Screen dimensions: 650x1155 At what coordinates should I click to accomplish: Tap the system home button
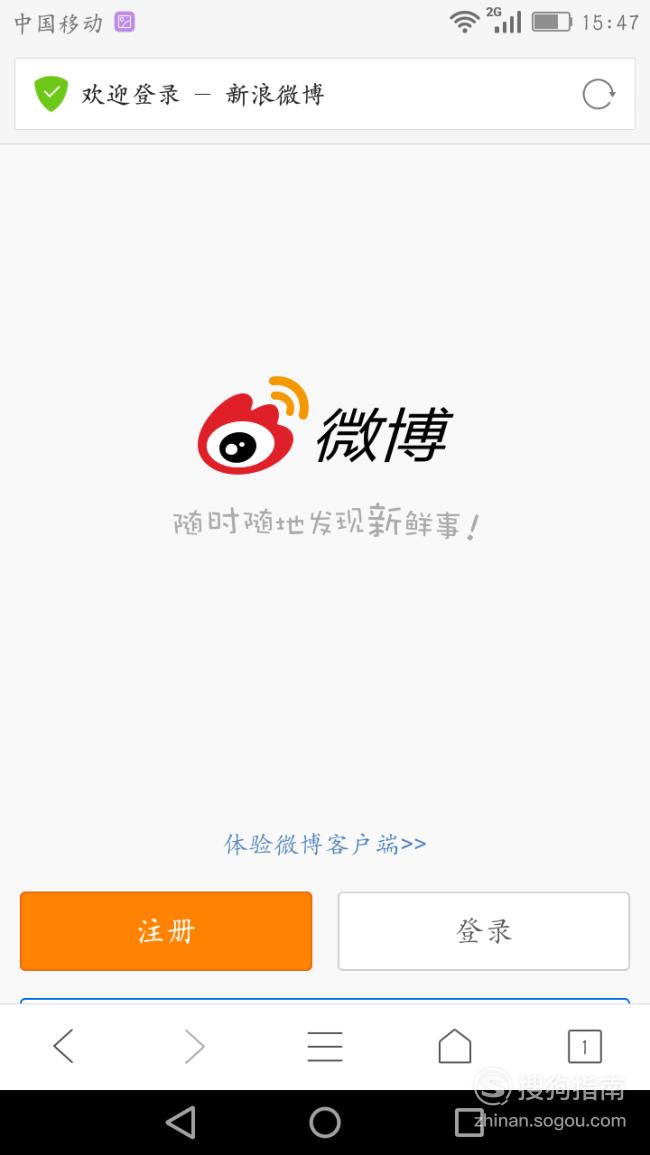pyautogui.click(x=325, y=1123)
